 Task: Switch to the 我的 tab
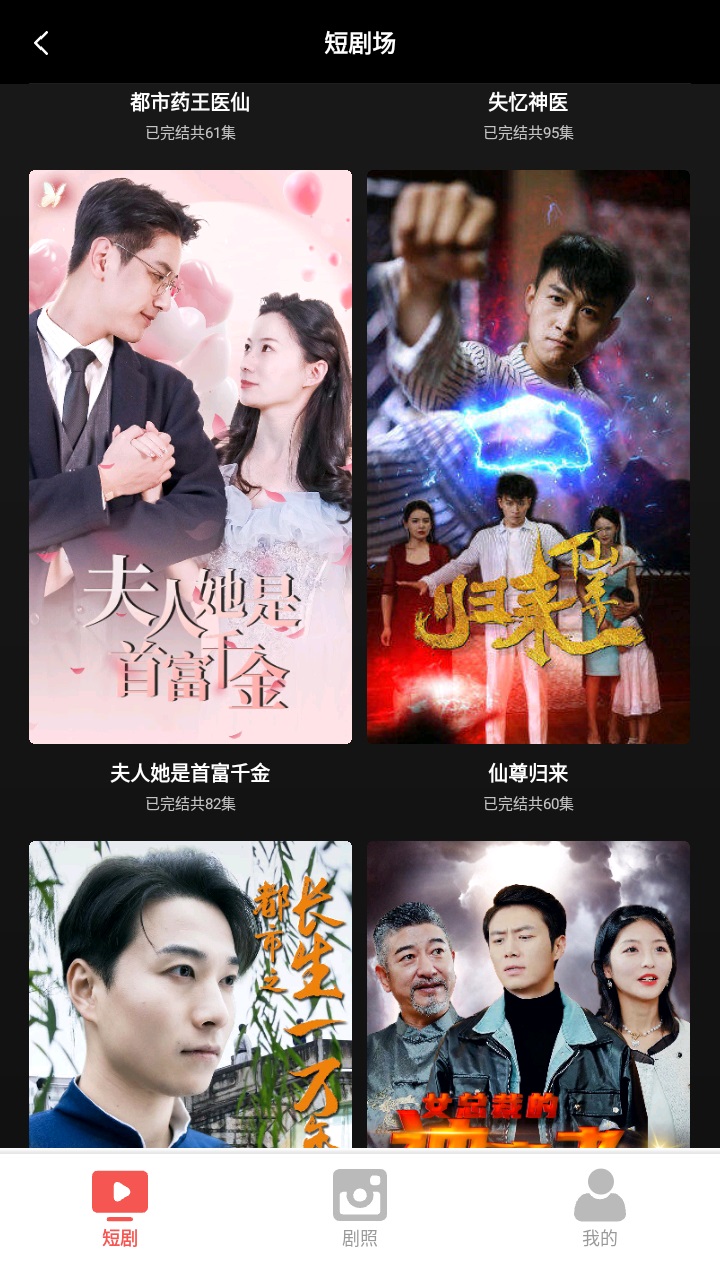[600, 1209]
